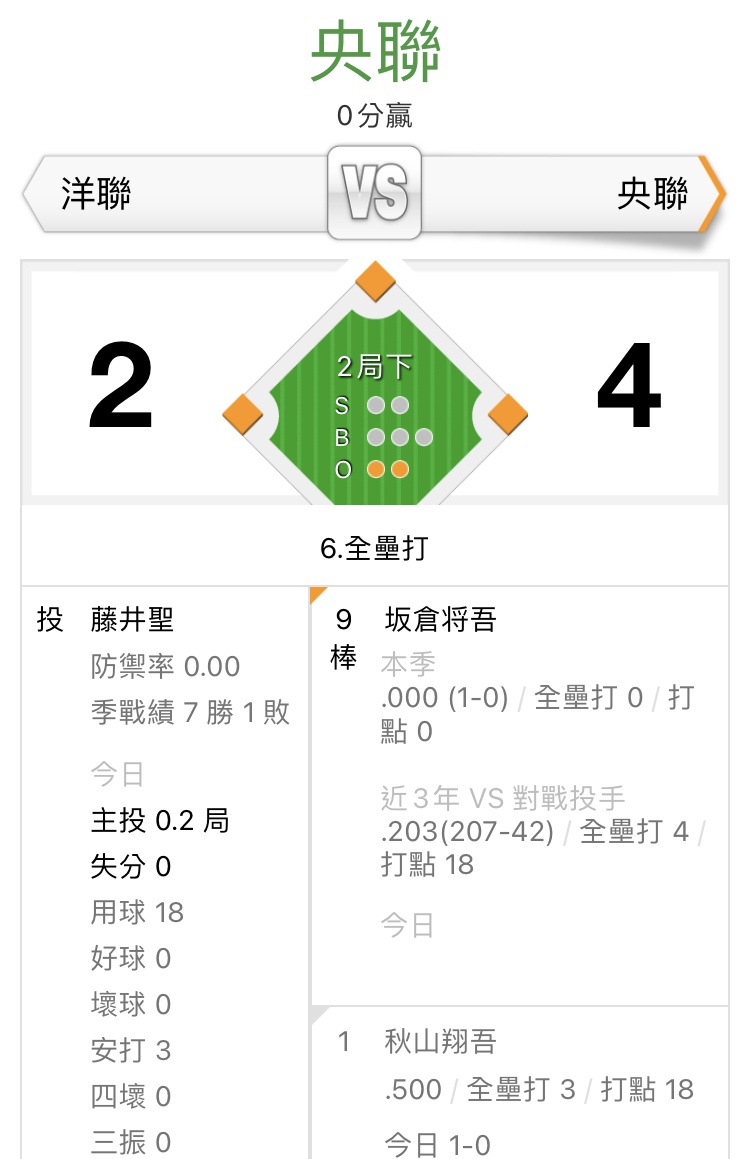Select the 洋聯 team on the VS bar
The width and height of the screenshot is (750, 1159).
97,193
